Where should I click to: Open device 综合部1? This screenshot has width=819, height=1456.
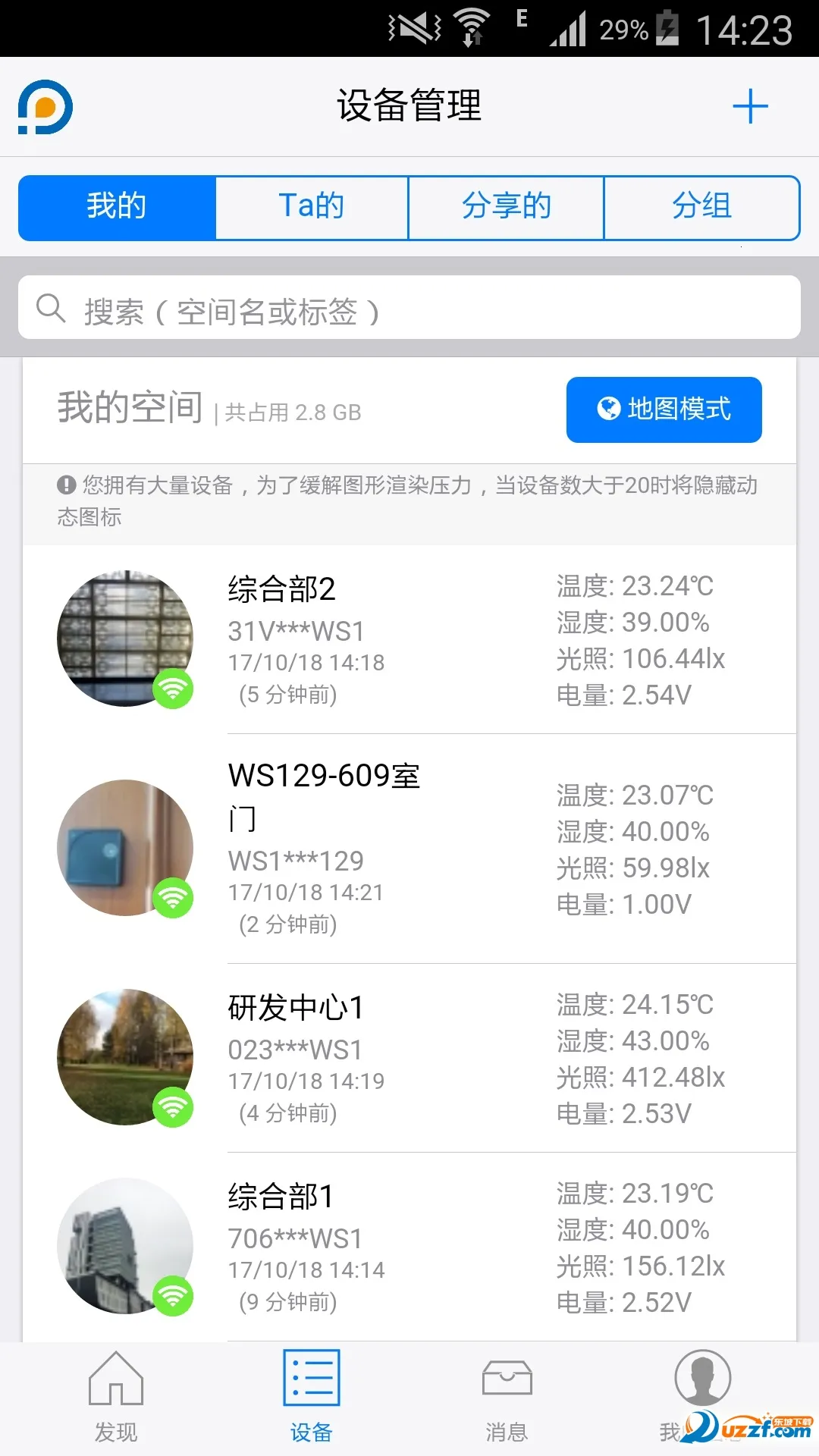(x=409, y=1246)
